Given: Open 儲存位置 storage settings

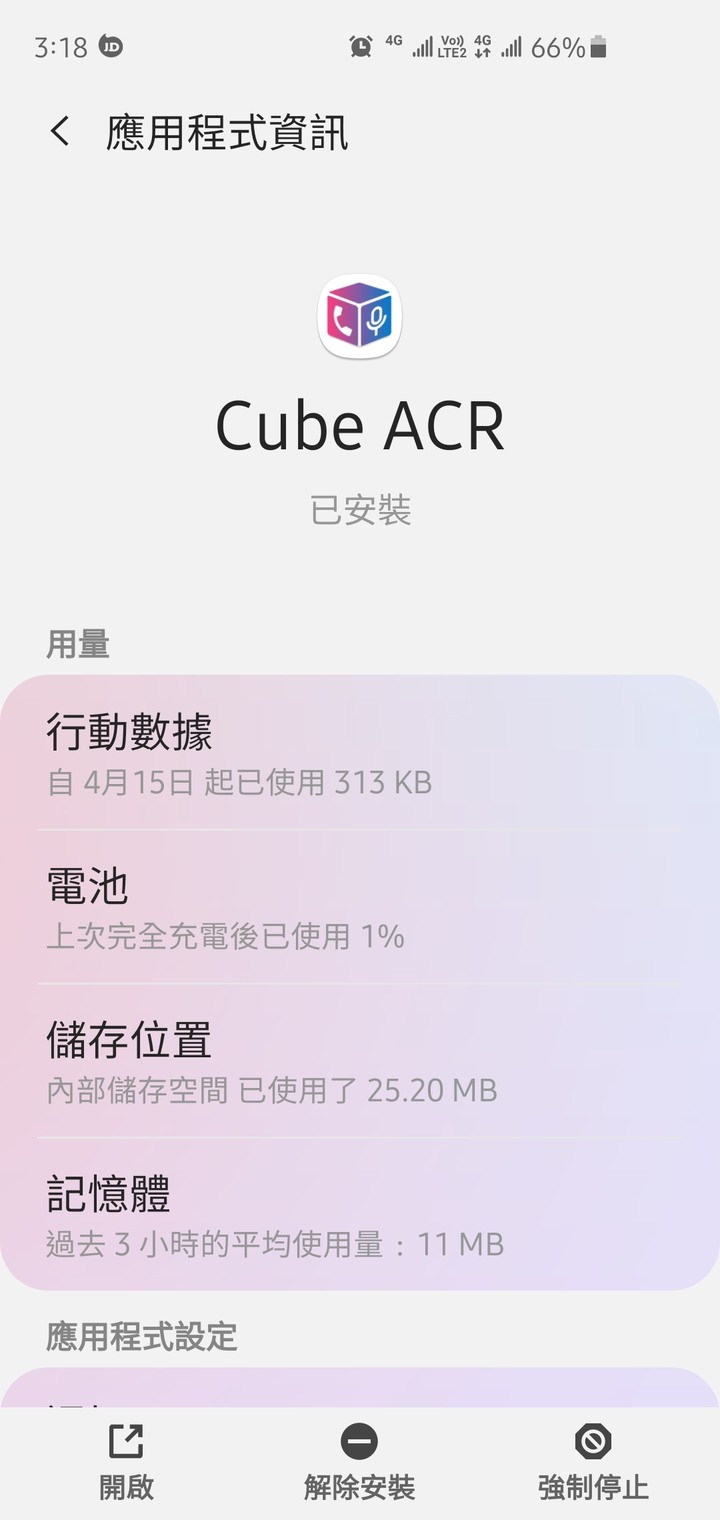Looking at the screenshot, I should point(358,1062).
